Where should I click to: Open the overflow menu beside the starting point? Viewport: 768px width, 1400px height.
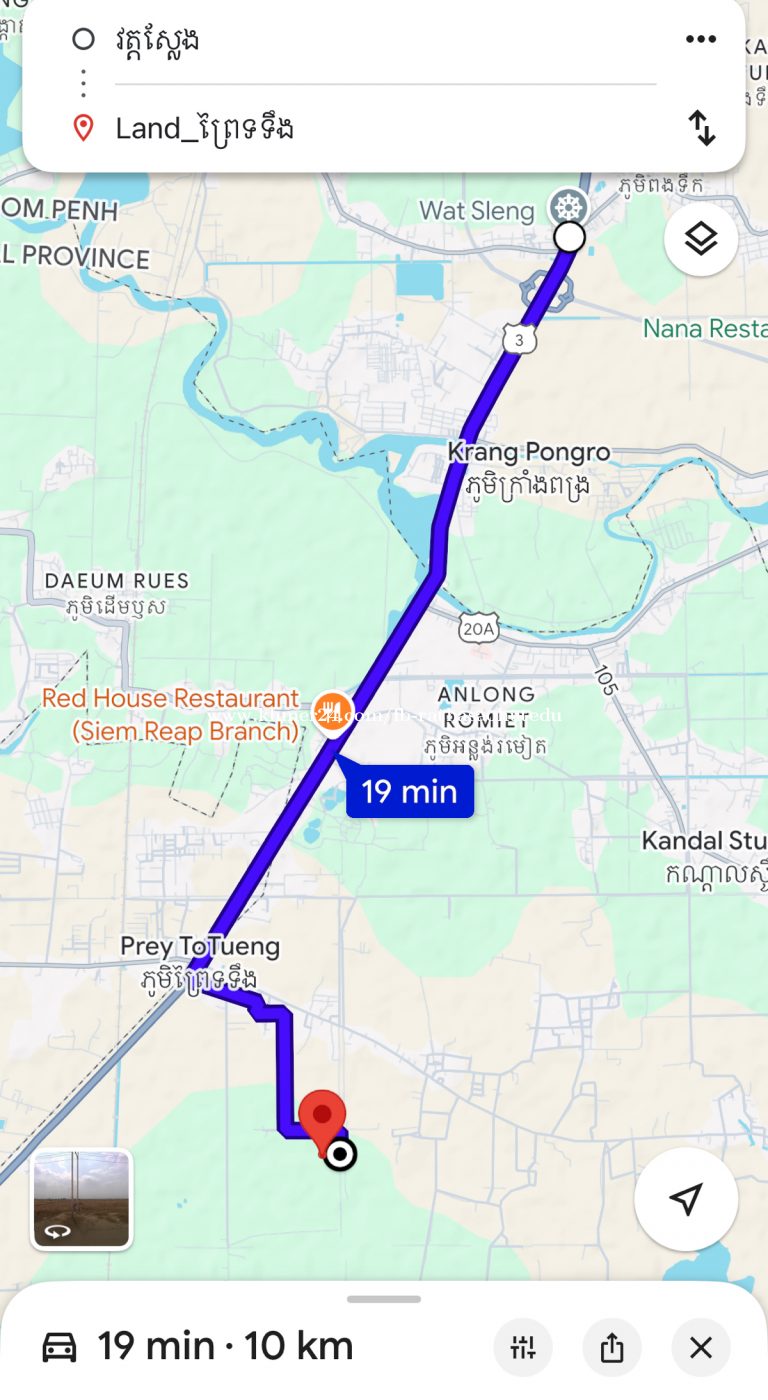[701, 40]
